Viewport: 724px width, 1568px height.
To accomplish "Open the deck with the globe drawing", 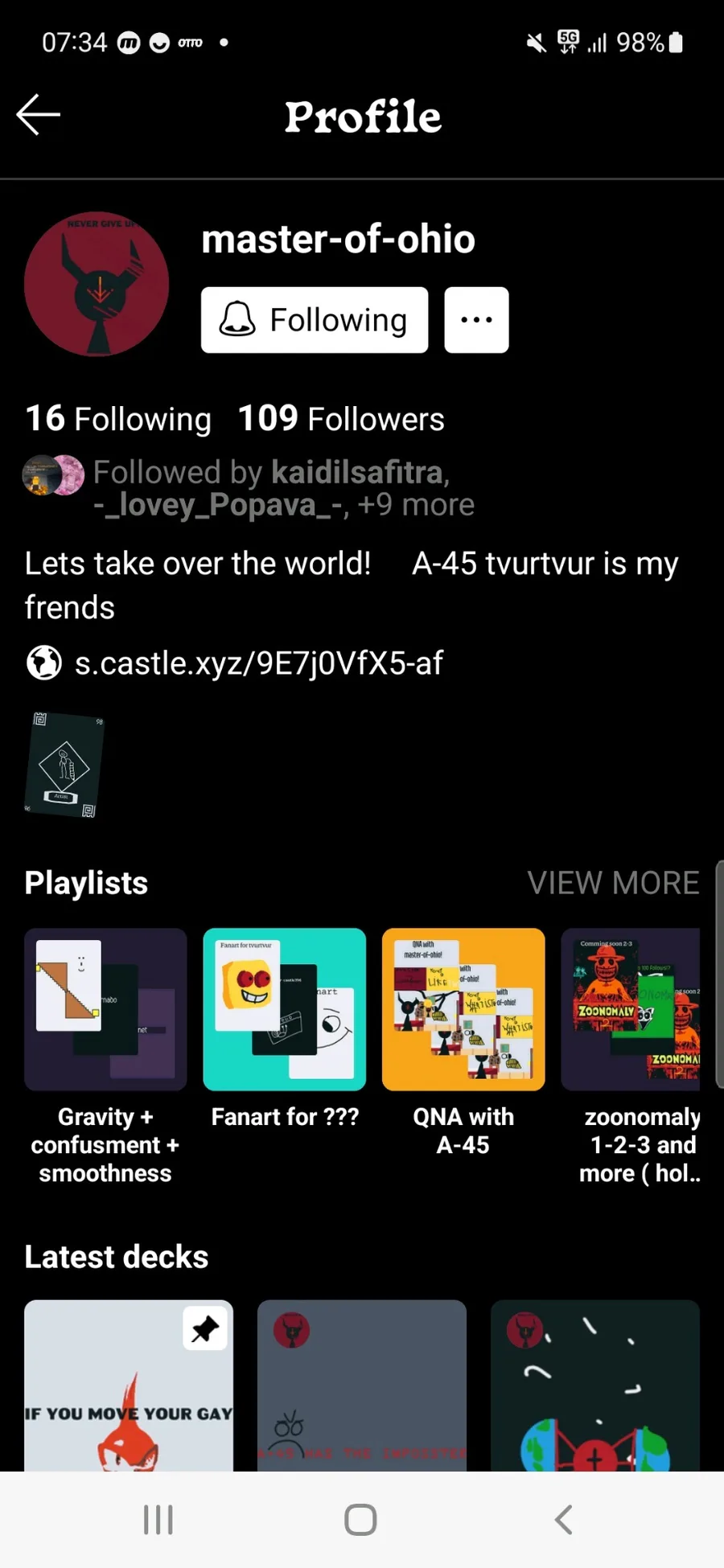I will pos(594,1385).
